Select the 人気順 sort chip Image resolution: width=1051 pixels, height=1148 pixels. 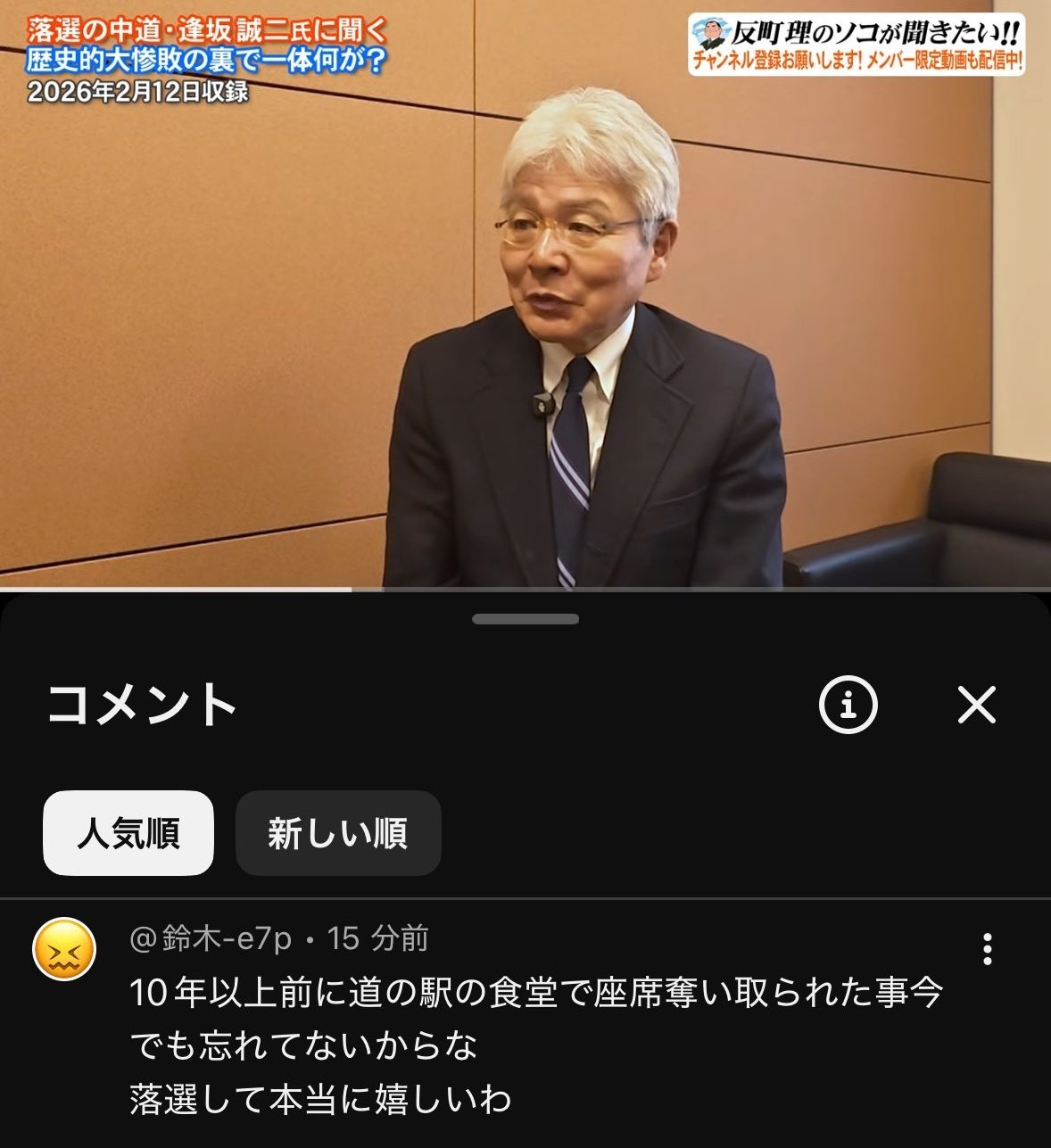pos(128,833)
